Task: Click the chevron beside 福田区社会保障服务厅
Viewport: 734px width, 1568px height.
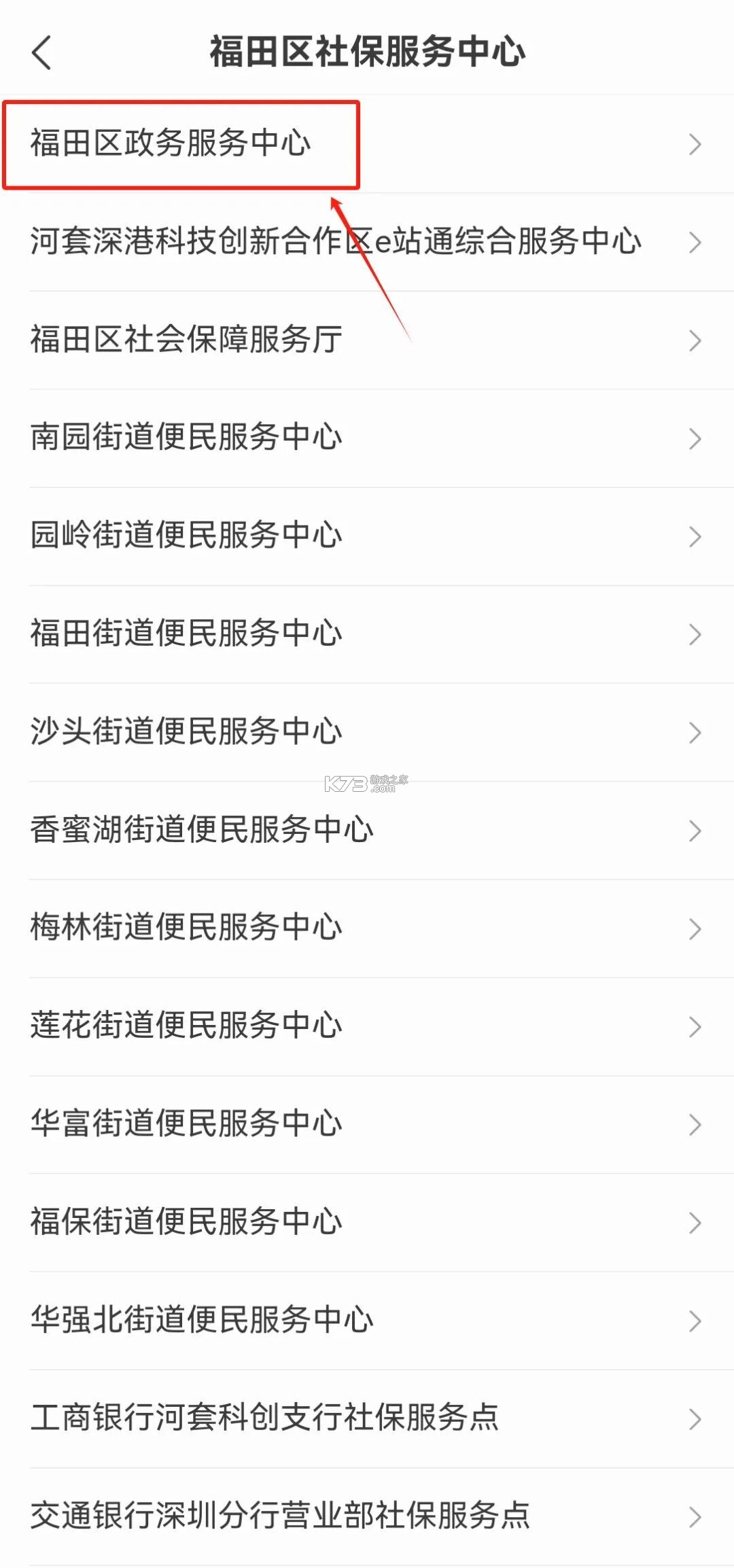Action: point(693,340)
